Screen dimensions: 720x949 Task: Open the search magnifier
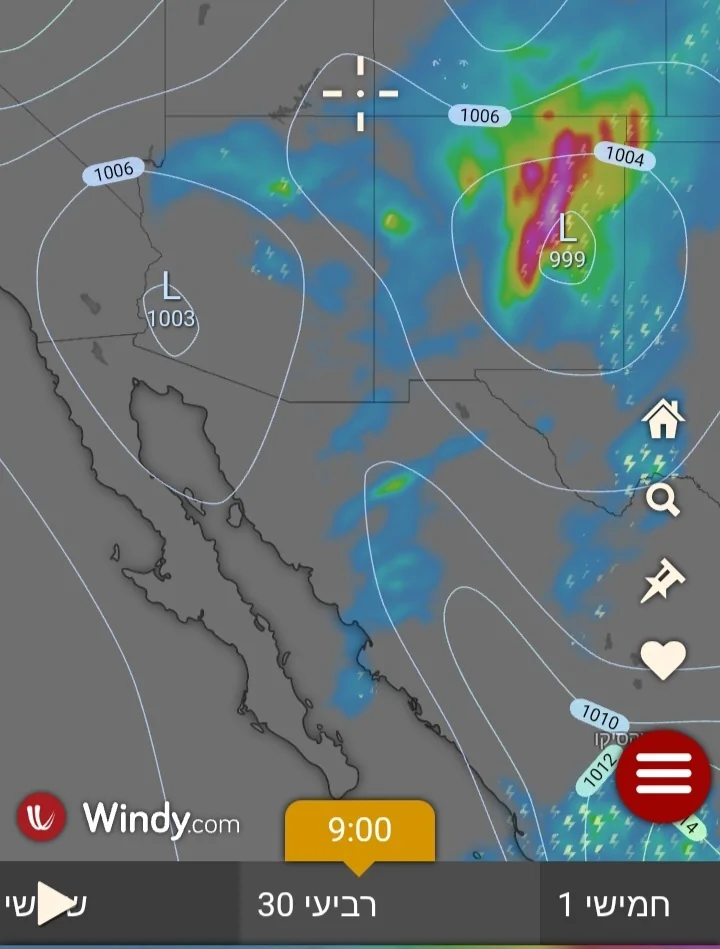pos(663,501)
